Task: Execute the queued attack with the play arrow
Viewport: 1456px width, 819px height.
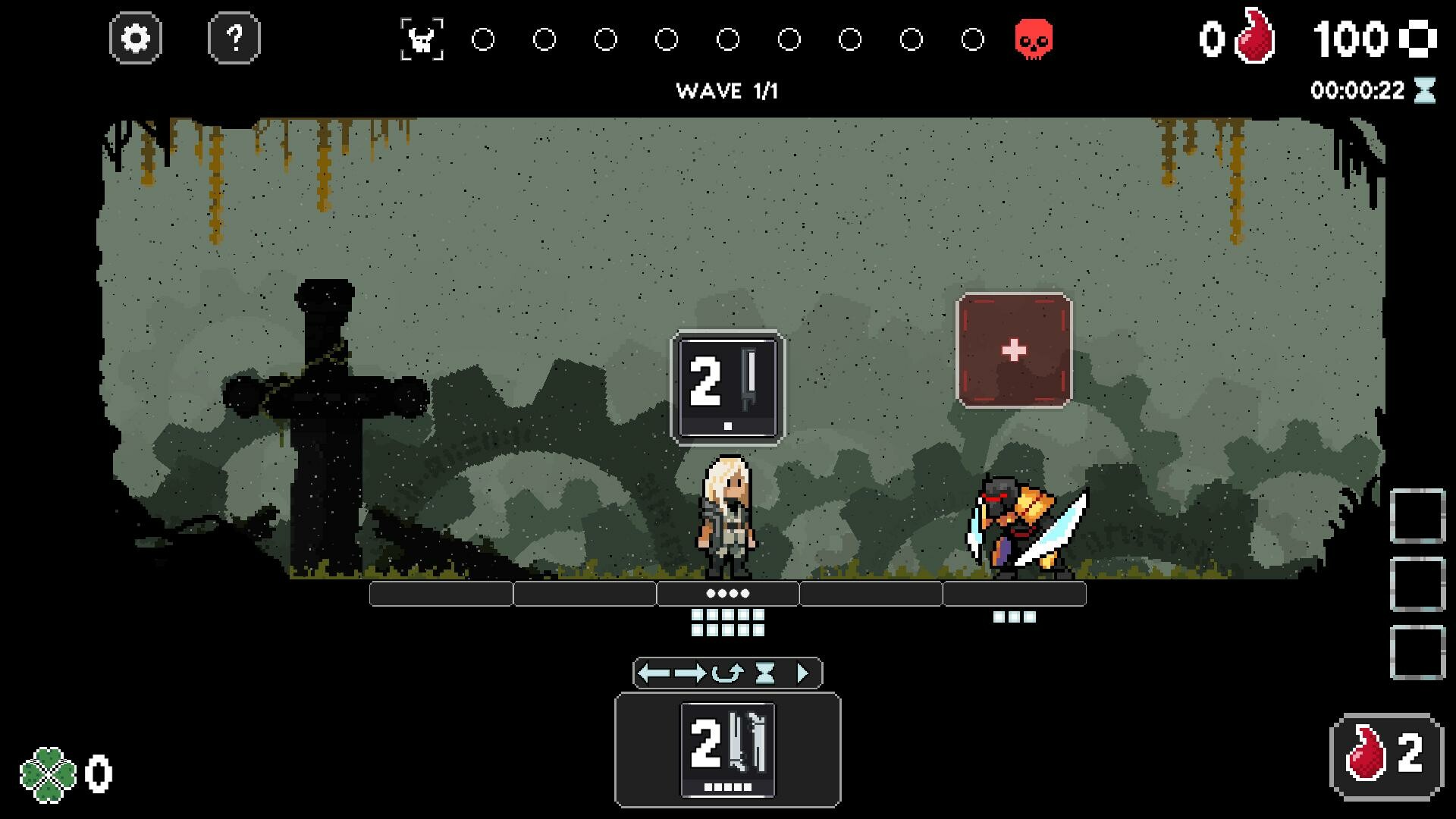Action: coord(802,673)
